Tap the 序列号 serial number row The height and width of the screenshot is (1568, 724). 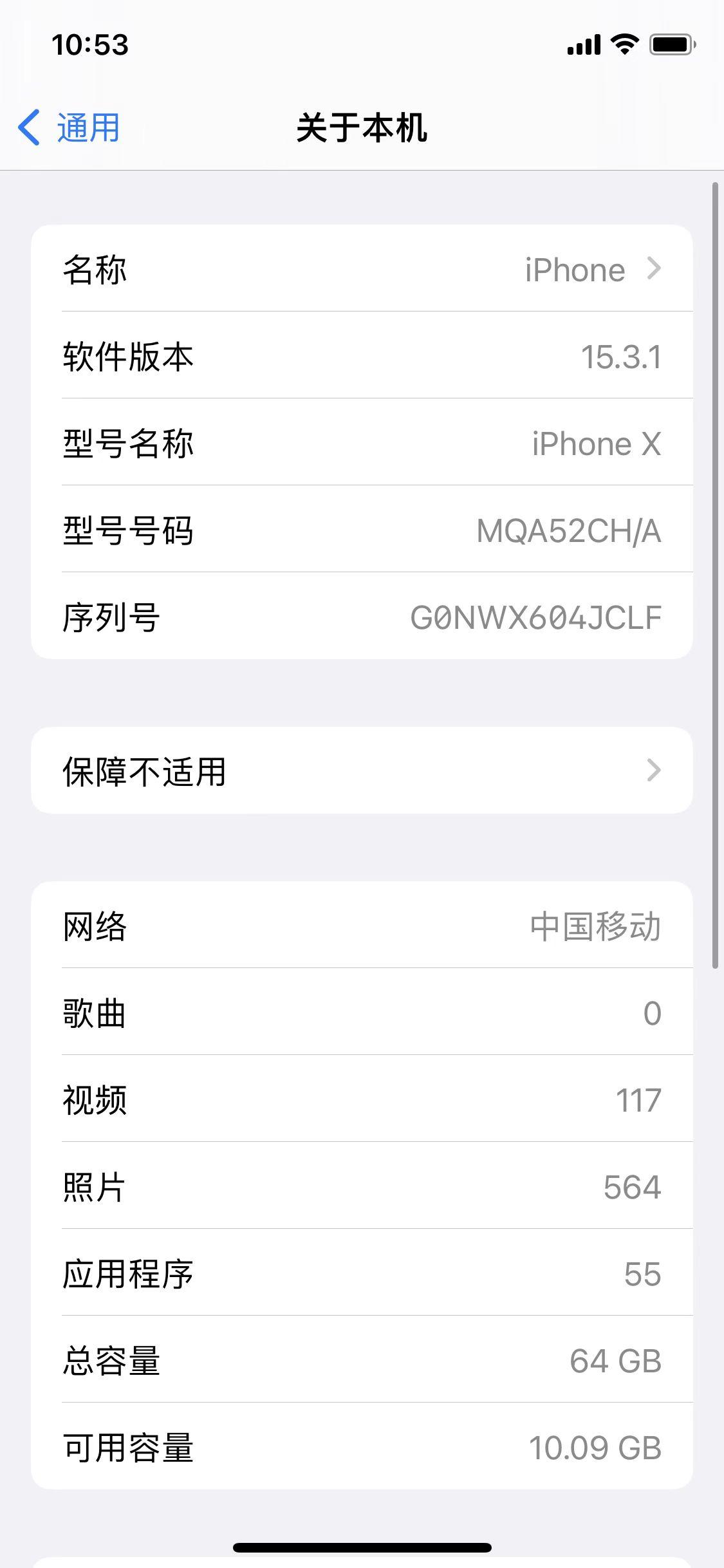(360, 617)
